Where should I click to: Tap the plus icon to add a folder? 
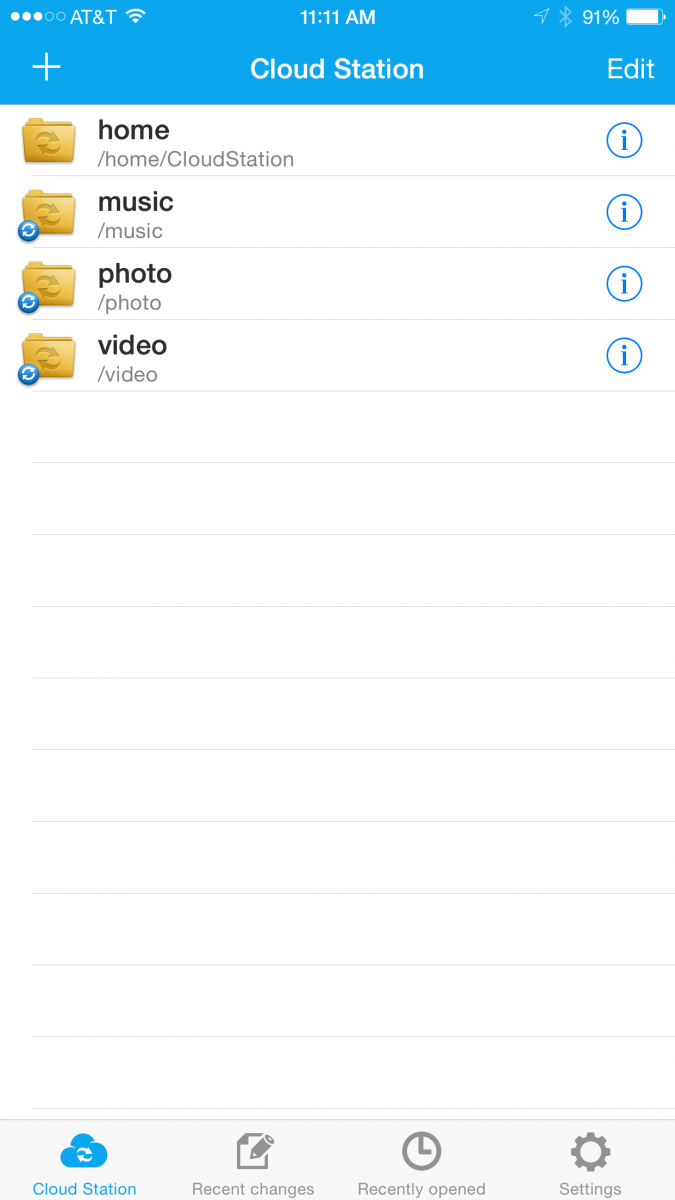point(47,68)
